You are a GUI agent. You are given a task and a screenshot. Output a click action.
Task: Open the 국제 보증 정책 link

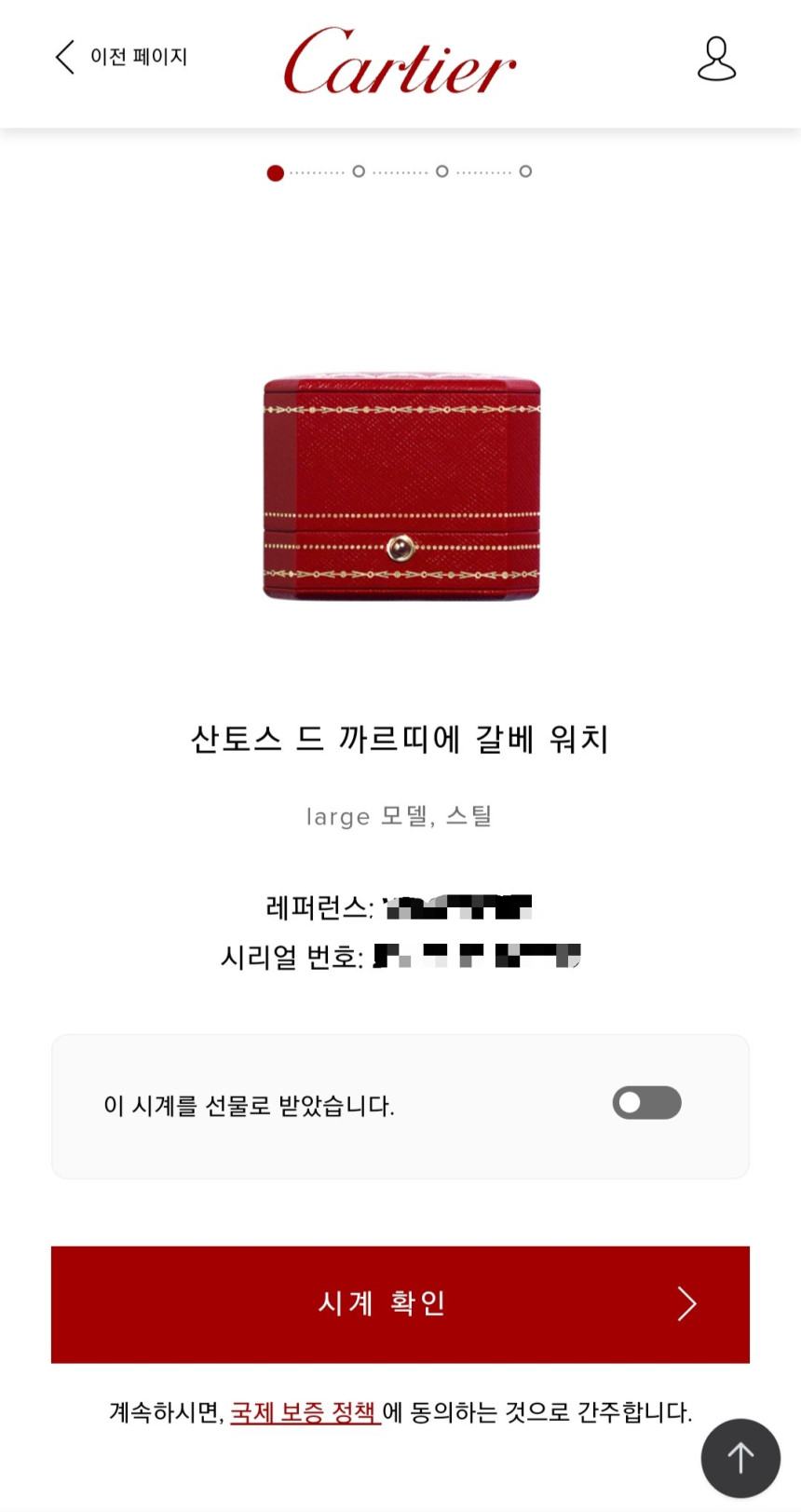(305, 1412)
